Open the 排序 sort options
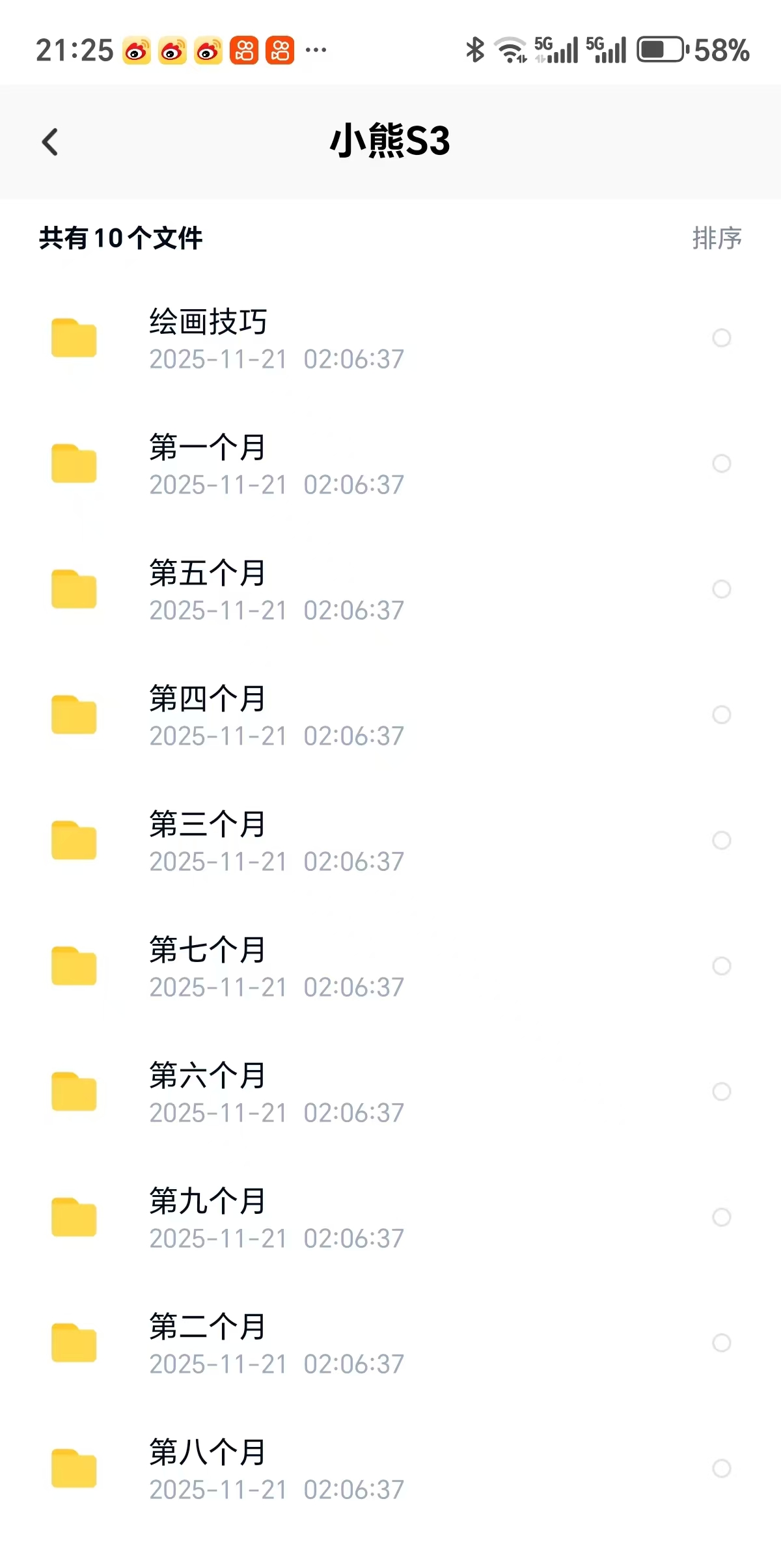This screenshot has height=1568, width=781. [x=716, y=238]
